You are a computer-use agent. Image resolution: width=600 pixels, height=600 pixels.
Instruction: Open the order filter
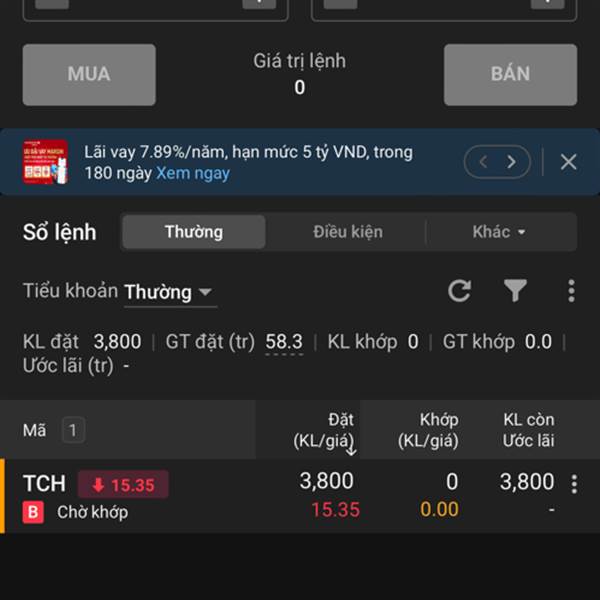[515, 291]
